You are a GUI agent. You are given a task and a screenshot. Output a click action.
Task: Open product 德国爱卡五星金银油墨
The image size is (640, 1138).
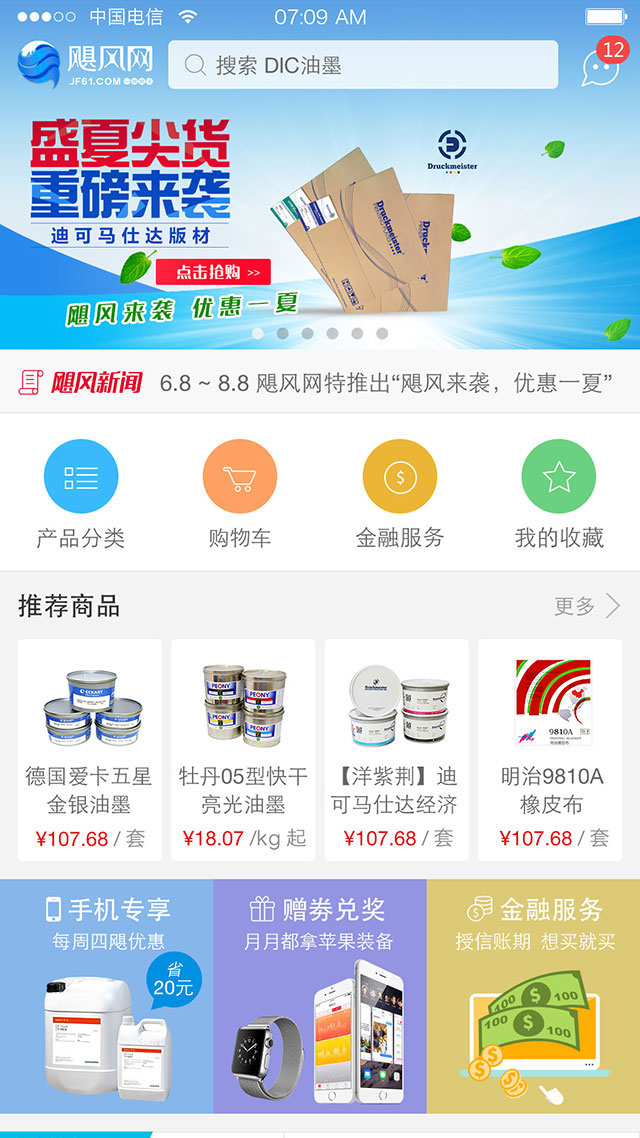click(x=90, y=750)
